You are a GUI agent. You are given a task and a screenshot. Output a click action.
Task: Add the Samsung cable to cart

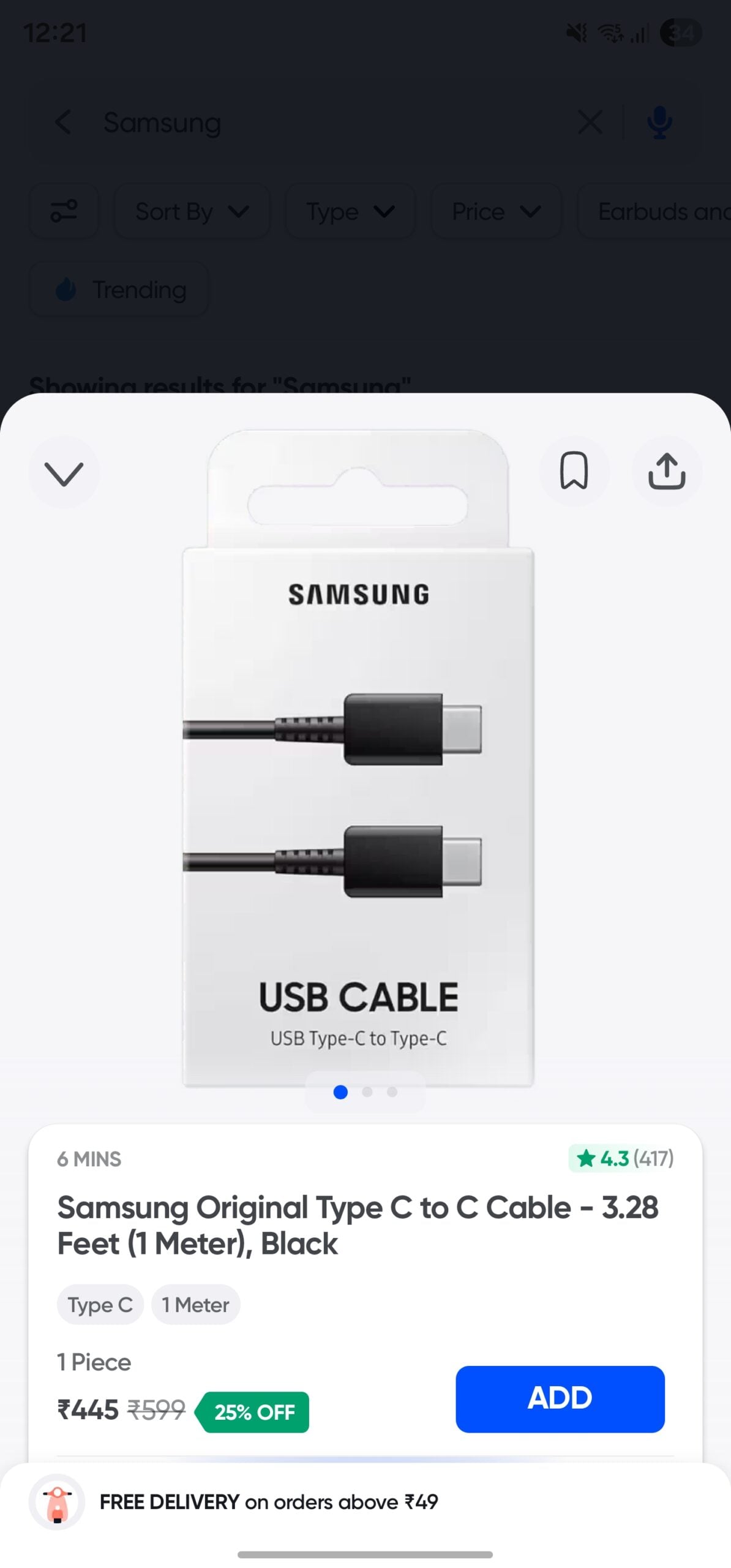pyautogui.click(x=559, y=1398)
